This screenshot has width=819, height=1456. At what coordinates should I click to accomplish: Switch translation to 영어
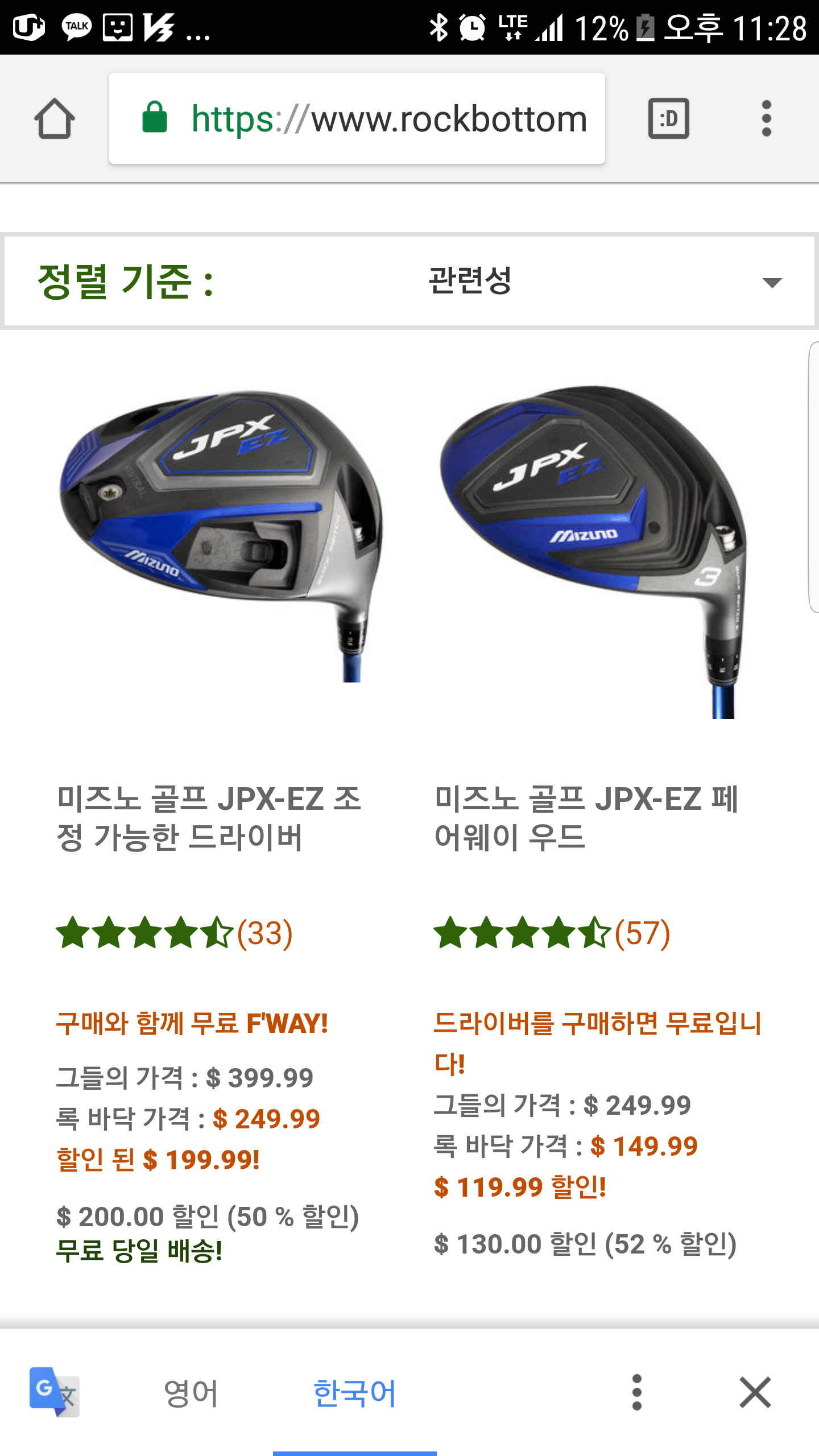tap(191, 1393)
